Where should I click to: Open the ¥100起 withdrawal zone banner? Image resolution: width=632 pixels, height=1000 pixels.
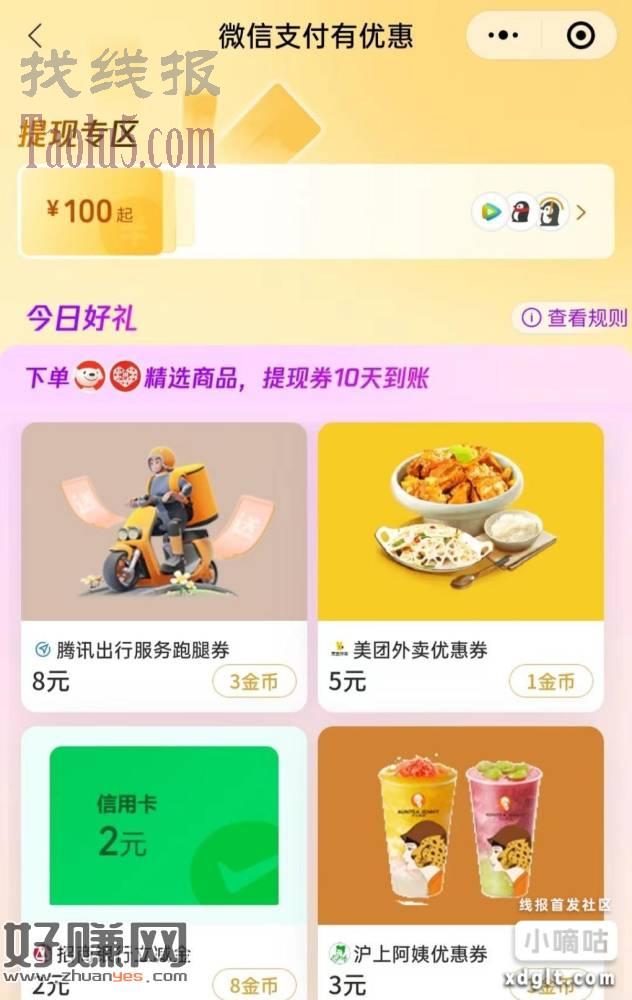click(316, 211)
